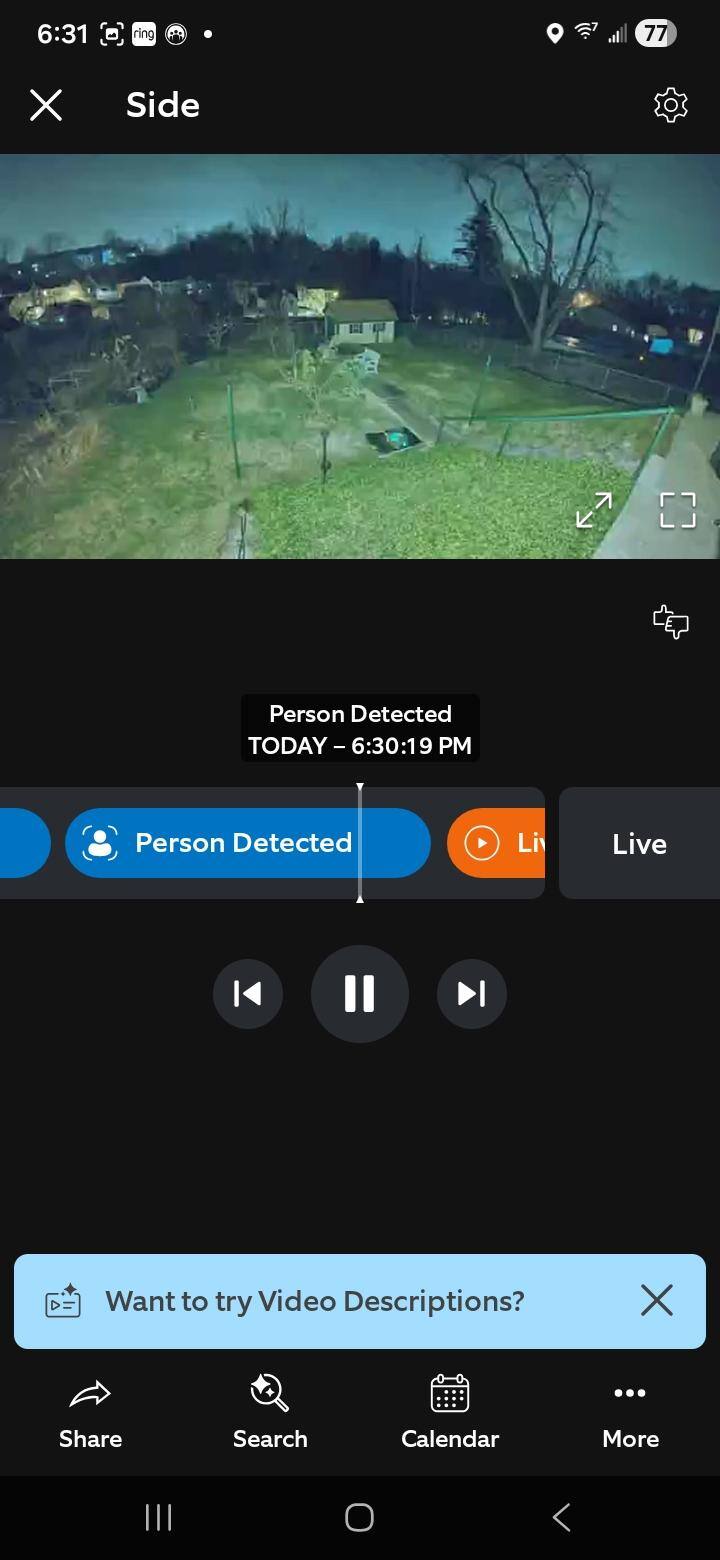Open the video feedback thumbs icon
The height and width of the screenshot is (1560, 720).
[671, 622]
